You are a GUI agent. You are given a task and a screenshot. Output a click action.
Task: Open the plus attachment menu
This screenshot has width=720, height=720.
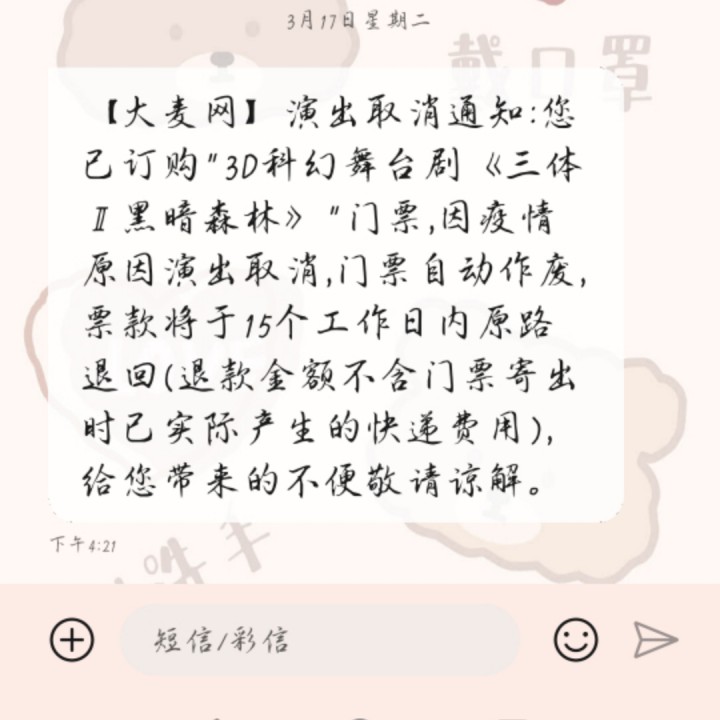(72, 639)
